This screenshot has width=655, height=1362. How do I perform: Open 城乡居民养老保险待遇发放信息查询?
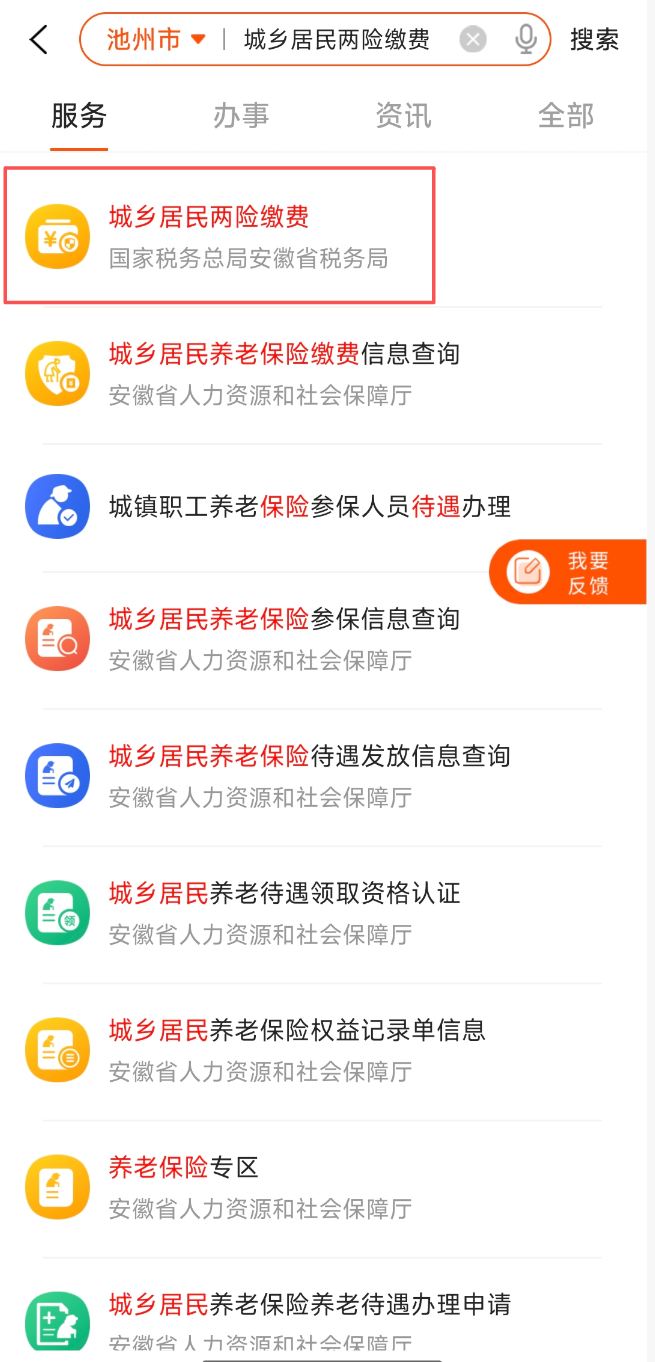[x=310, y=775]
